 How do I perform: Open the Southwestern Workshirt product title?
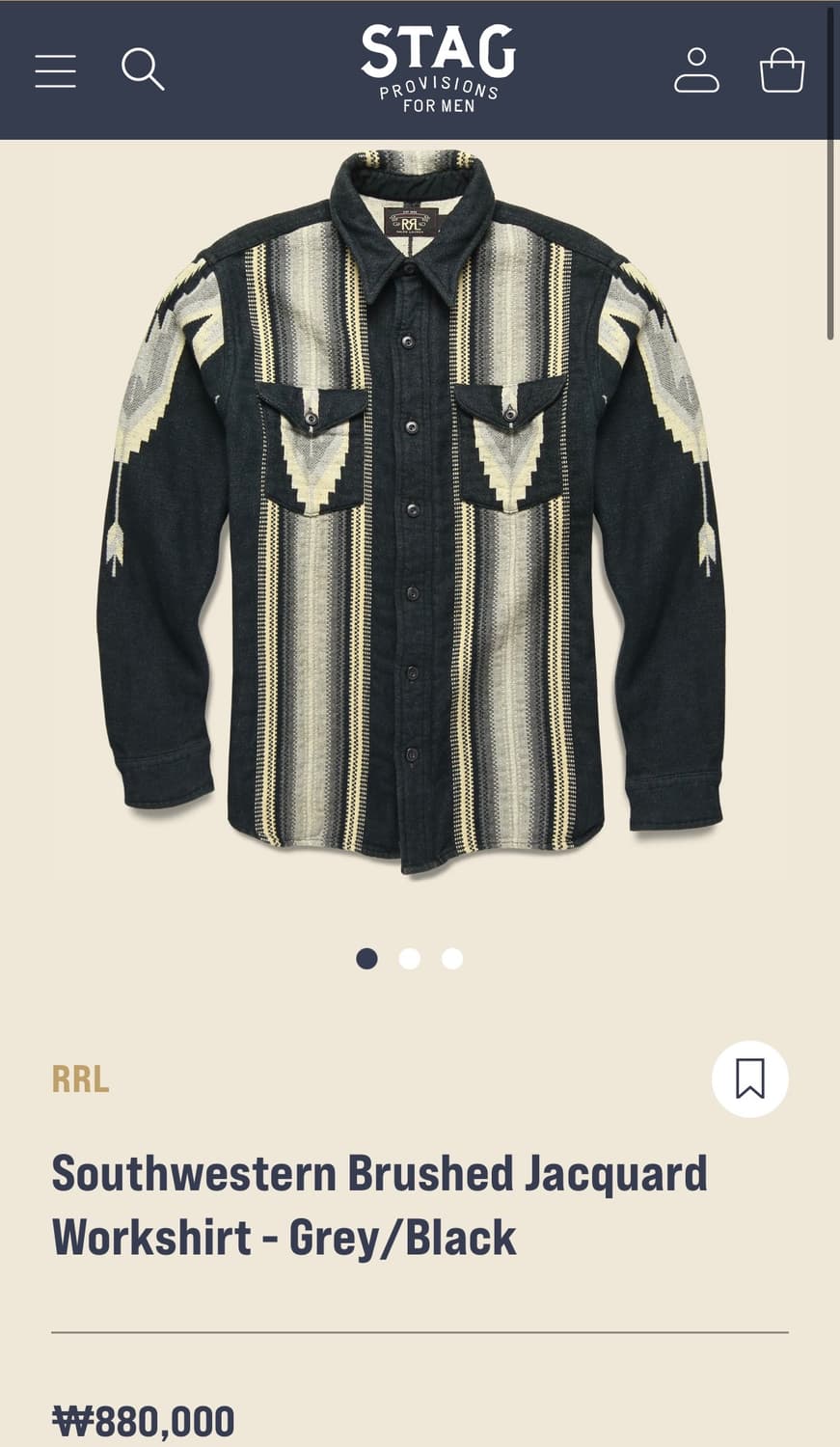pyautogui.click(x=380, y=1204)
